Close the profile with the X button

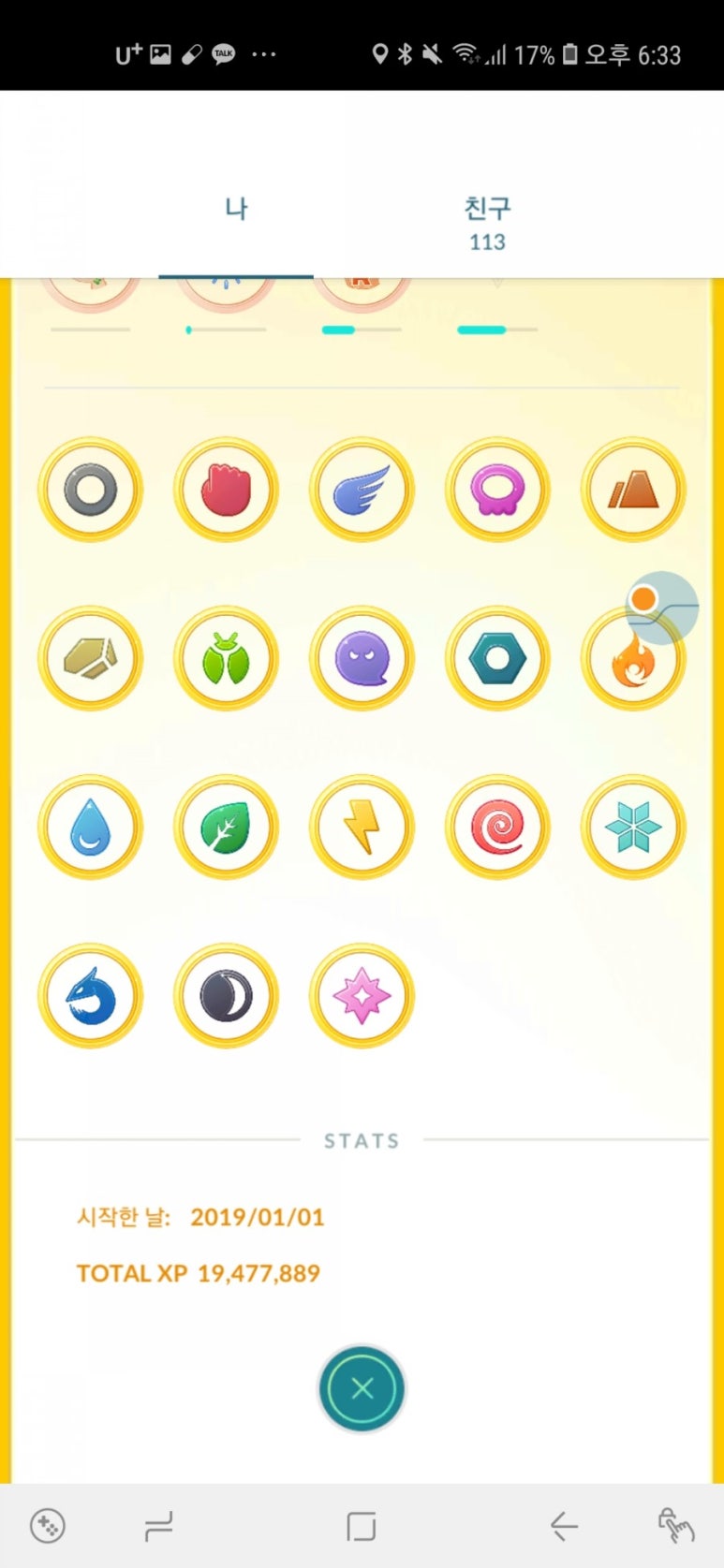click(362, 1389)
